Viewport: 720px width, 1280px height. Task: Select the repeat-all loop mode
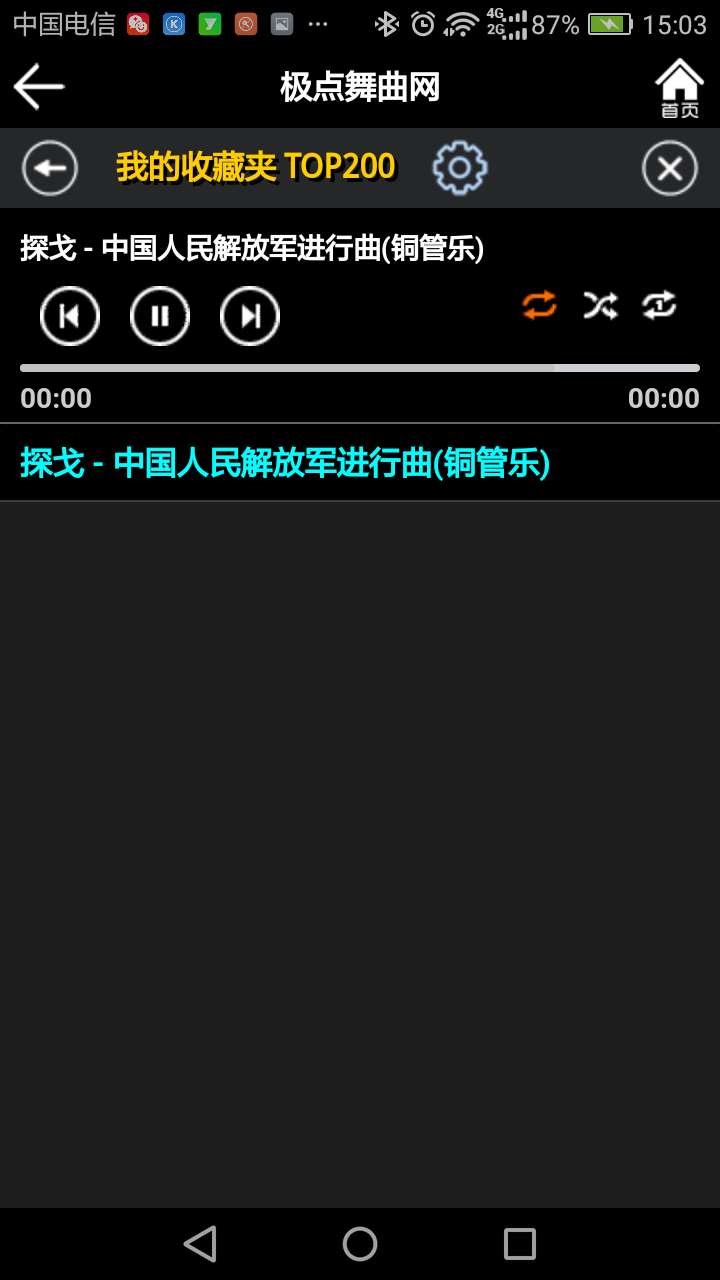[539, 305]
